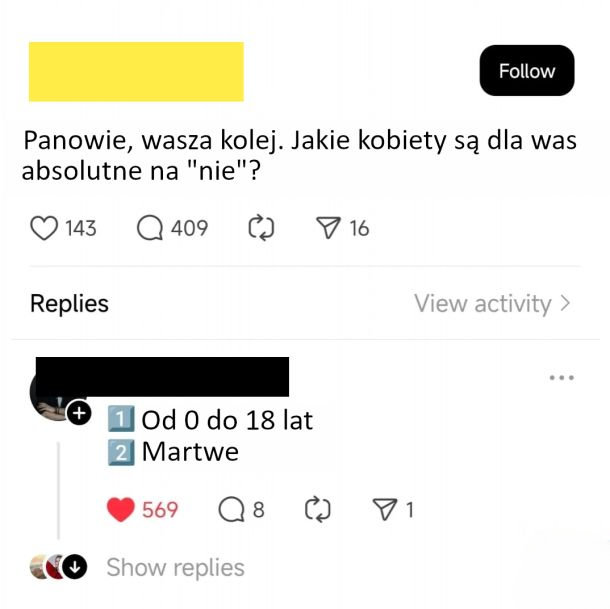The image size is (610, 609).
Task: Share the reply
Action: 384,510
